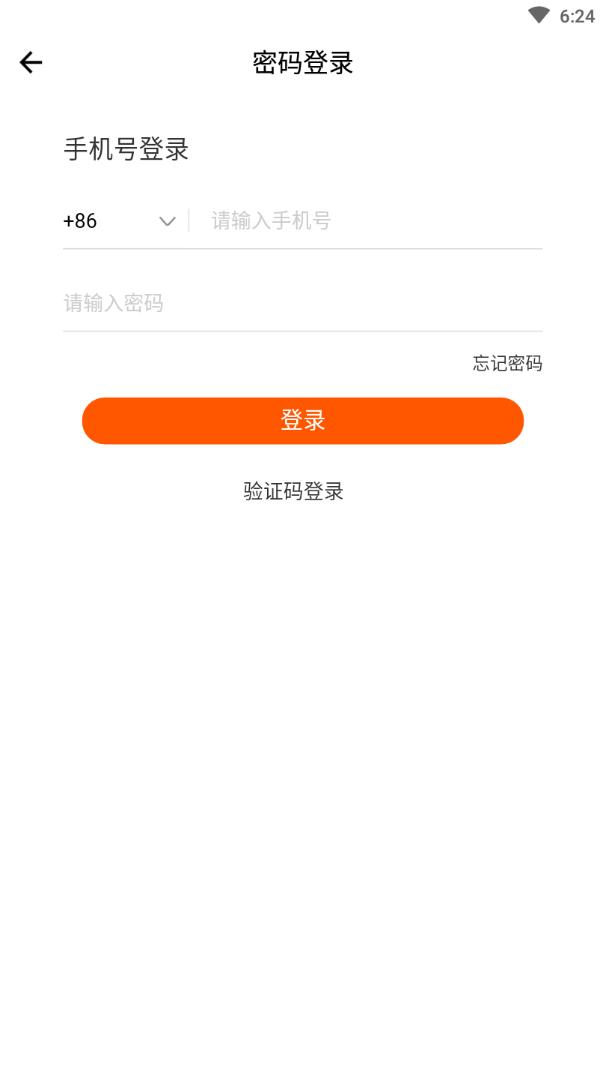
Task: Switch to 验证码登录 verification code login
Action: pos(293,491)
